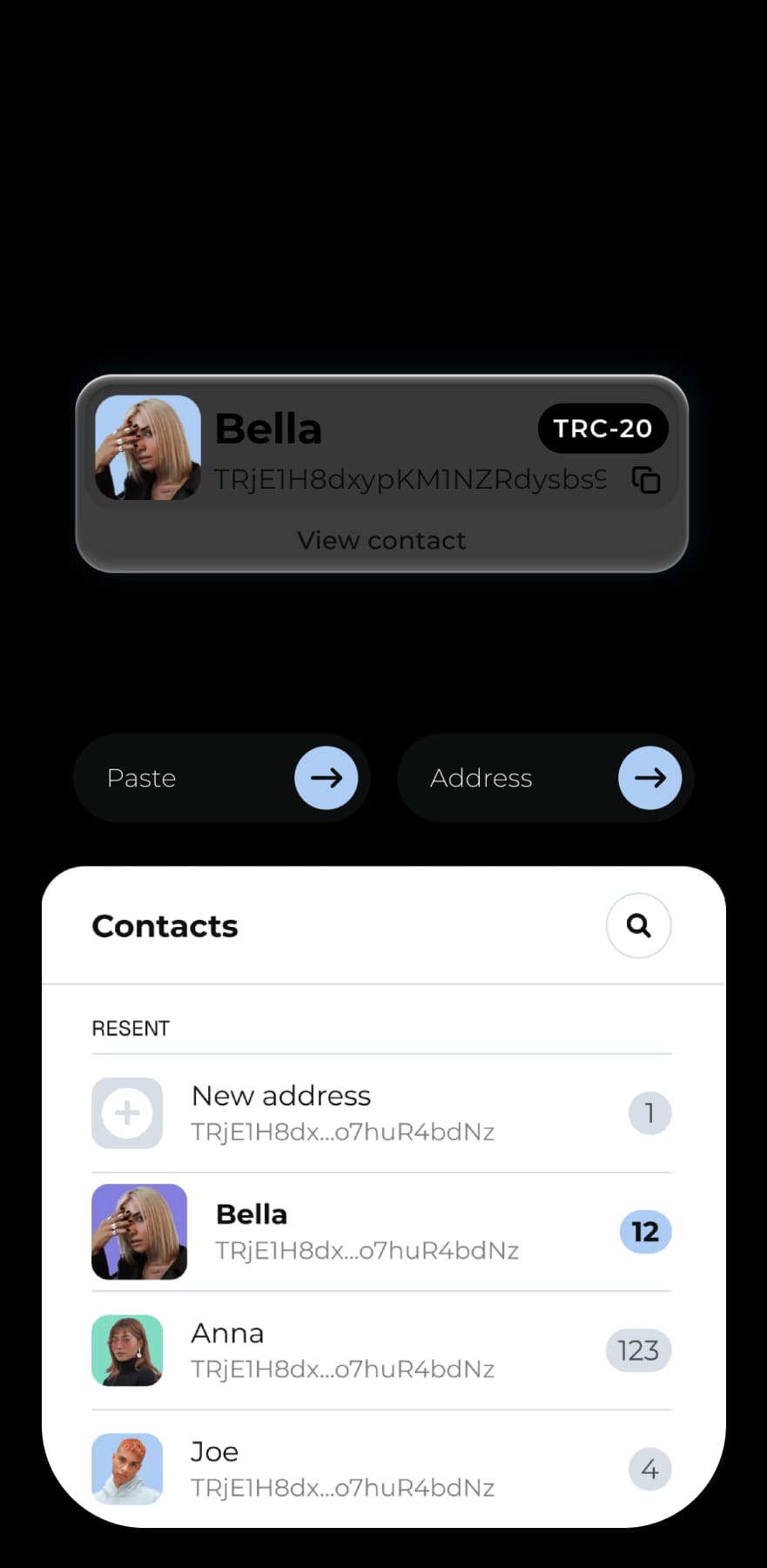This screenshot has height=1568, width=767.
Task: Tap Anna's counter showing 123
Action: (x=638, y=1349)
